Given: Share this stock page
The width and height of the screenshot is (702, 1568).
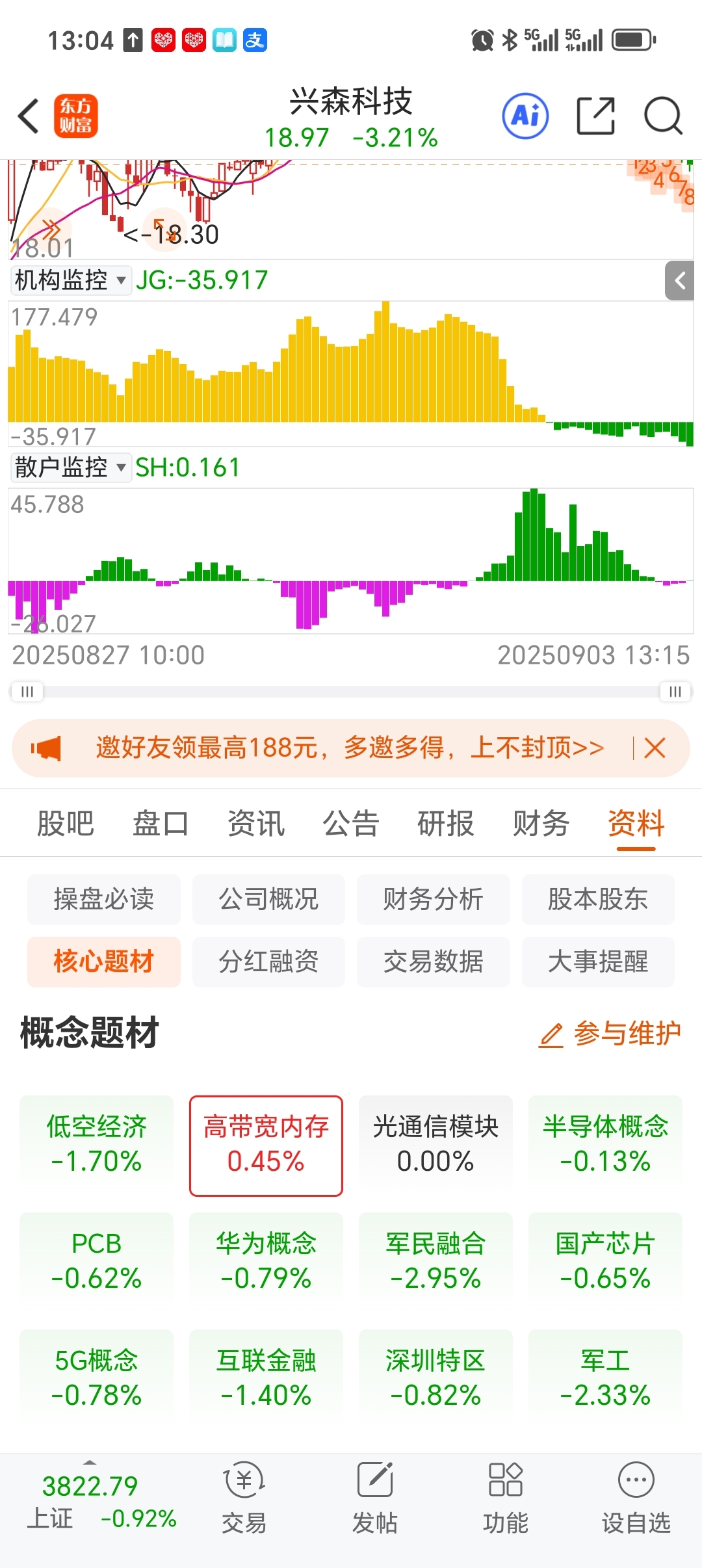Looking at the screenshot, I should pyautogui.click(x=595, y=116).
